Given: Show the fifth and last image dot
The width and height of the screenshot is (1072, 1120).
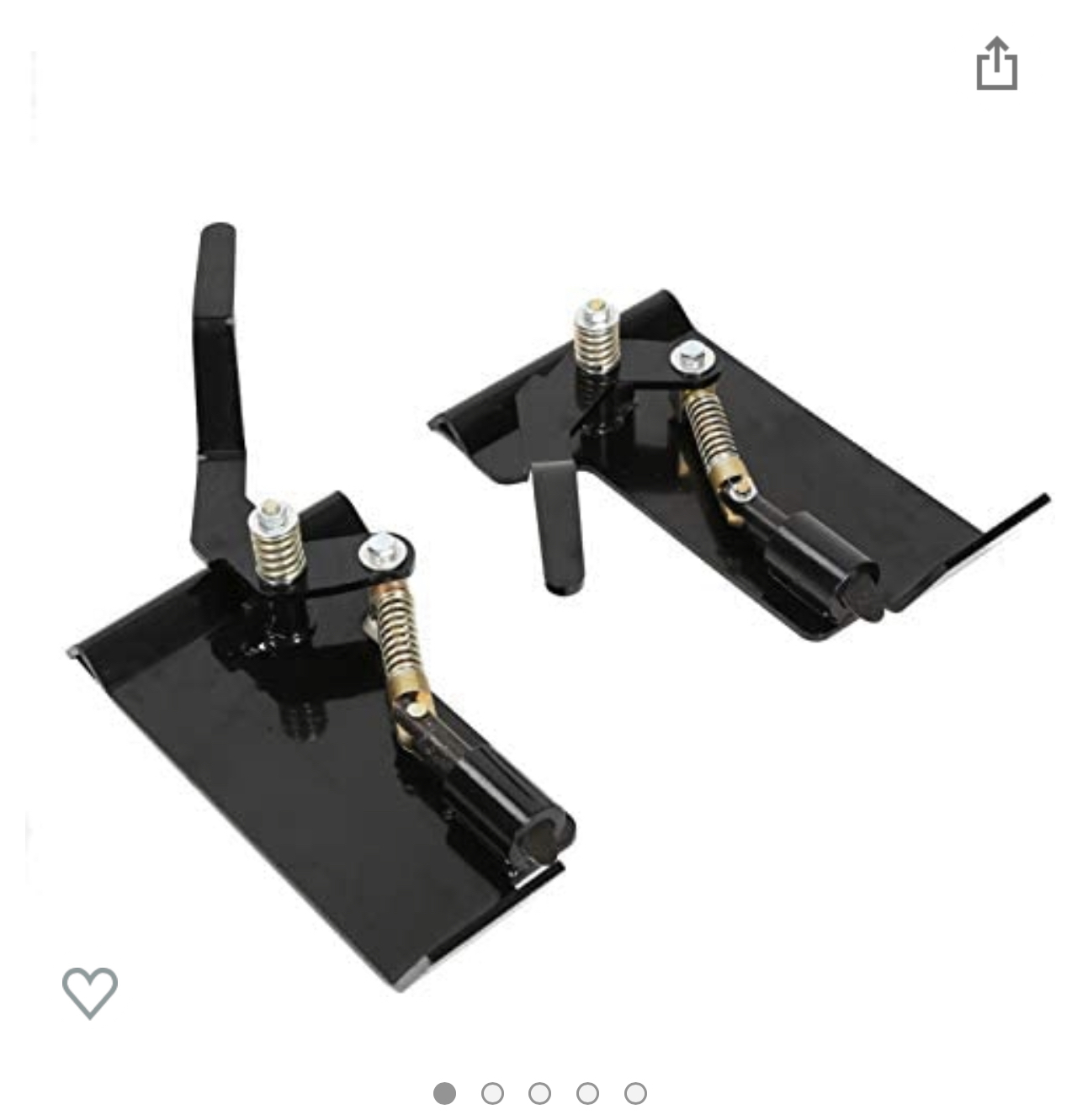Looking at the screenshot, I should [x=635, y=1093].
